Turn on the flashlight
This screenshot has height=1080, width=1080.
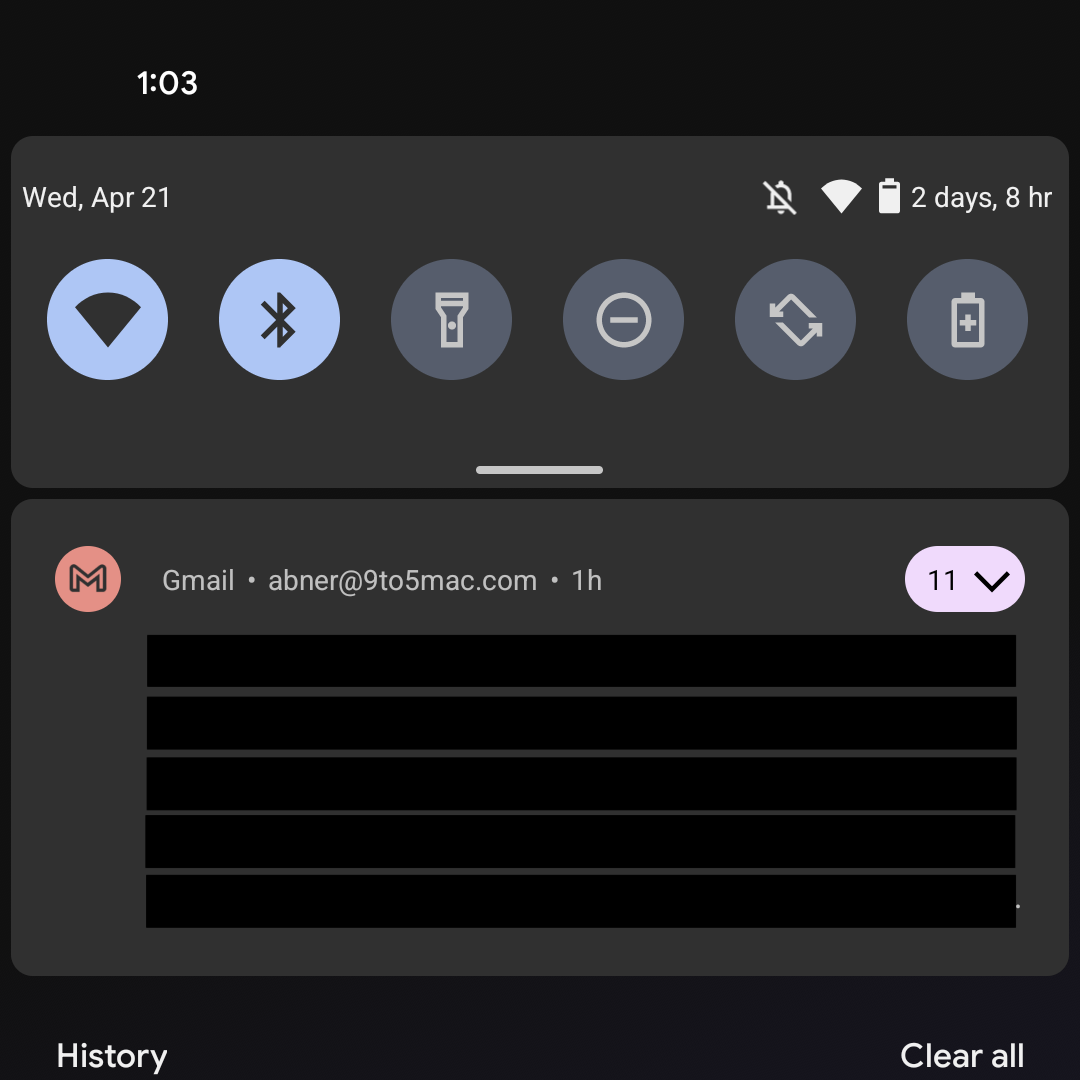click(x=451, y=320)
